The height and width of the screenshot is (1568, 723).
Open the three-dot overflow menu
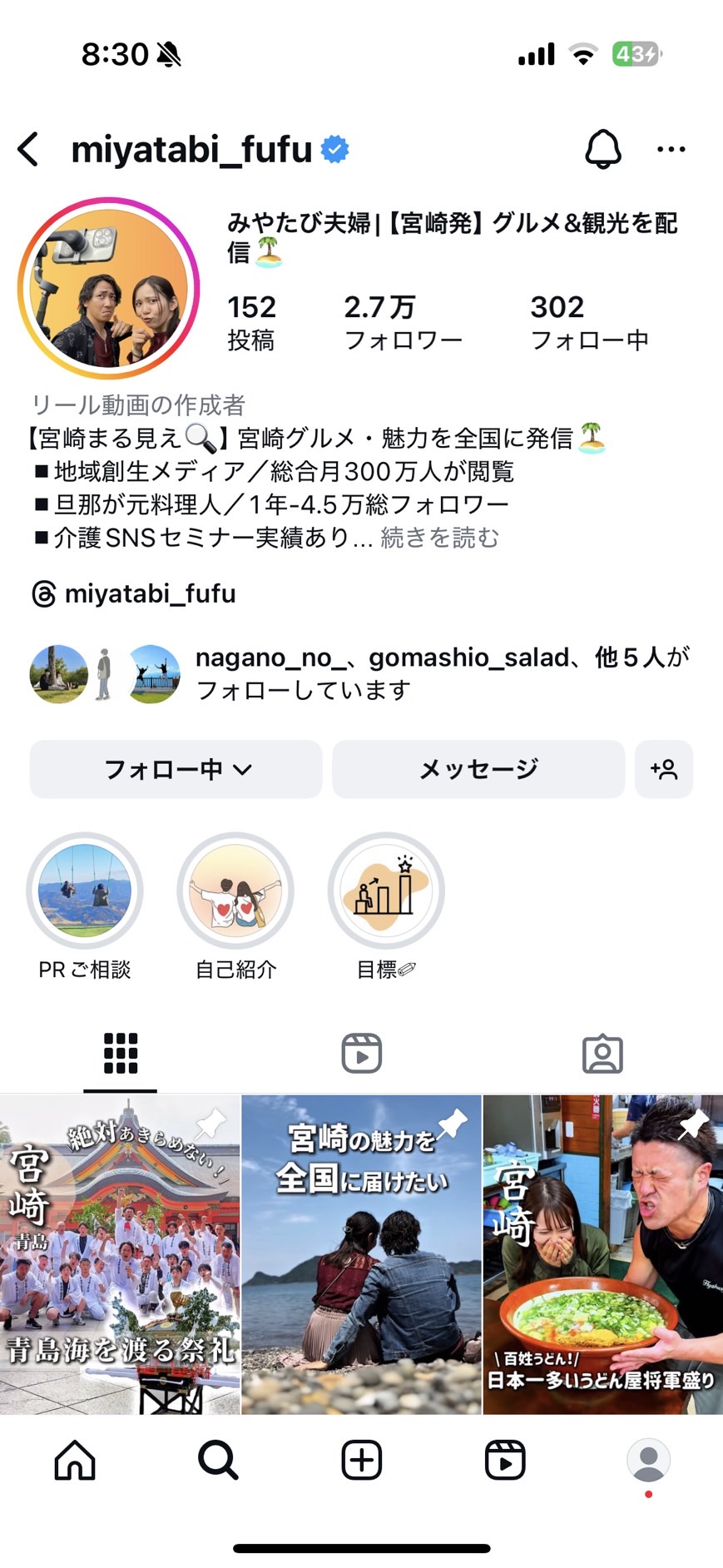671,150
